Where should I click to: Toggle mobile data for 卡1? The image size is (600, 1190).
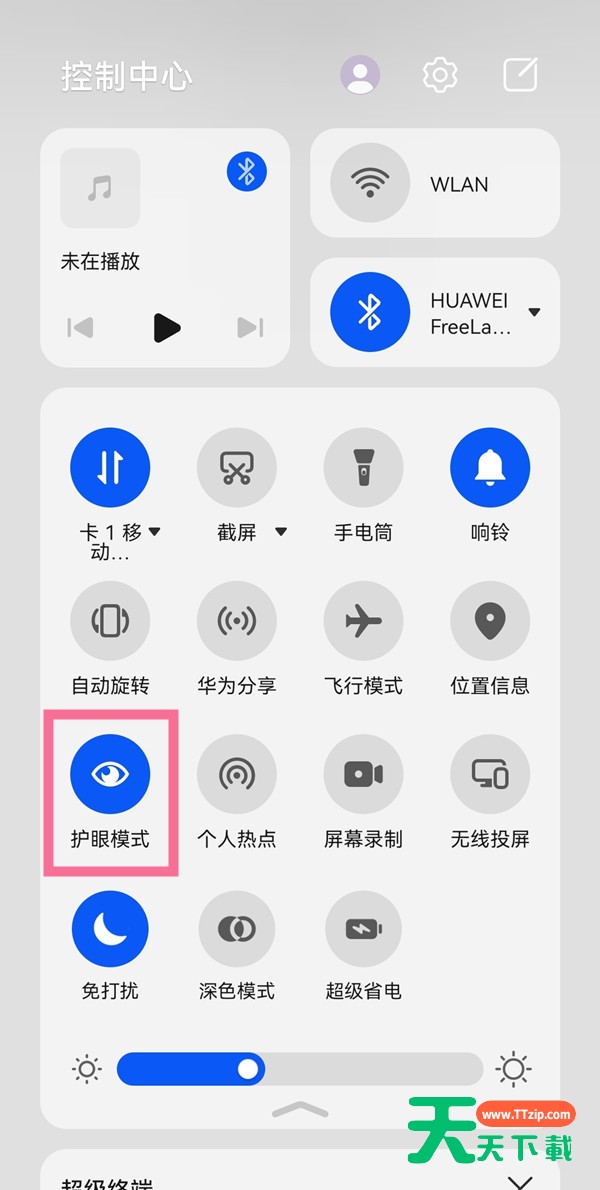[110, 467]
